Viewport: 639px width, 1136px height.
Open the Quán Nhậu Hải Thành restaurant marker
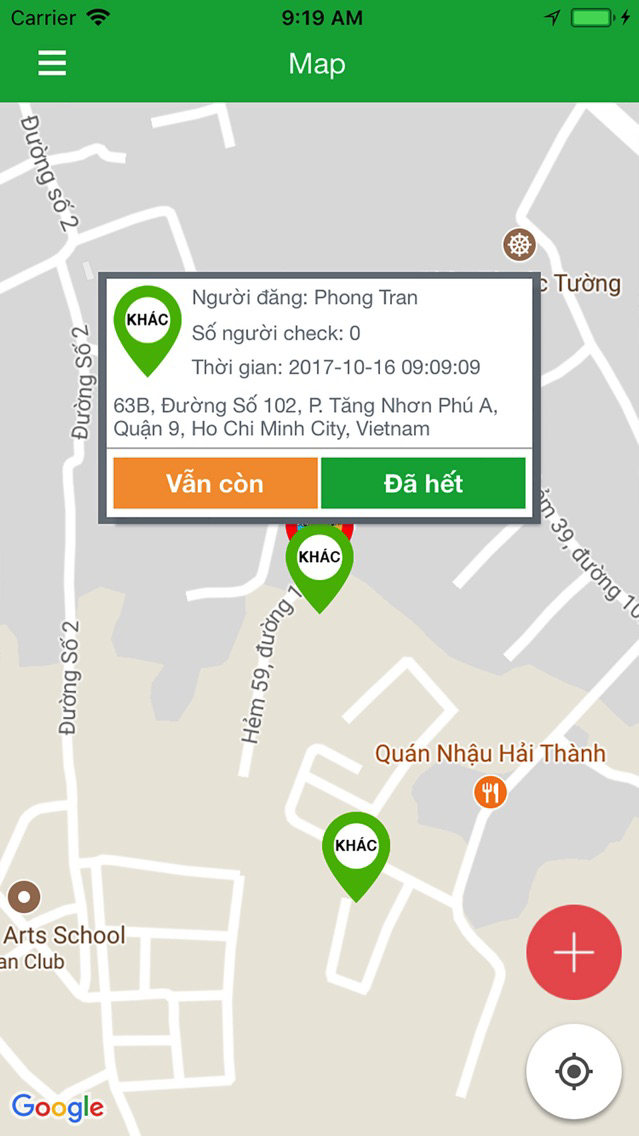[490, 792]
